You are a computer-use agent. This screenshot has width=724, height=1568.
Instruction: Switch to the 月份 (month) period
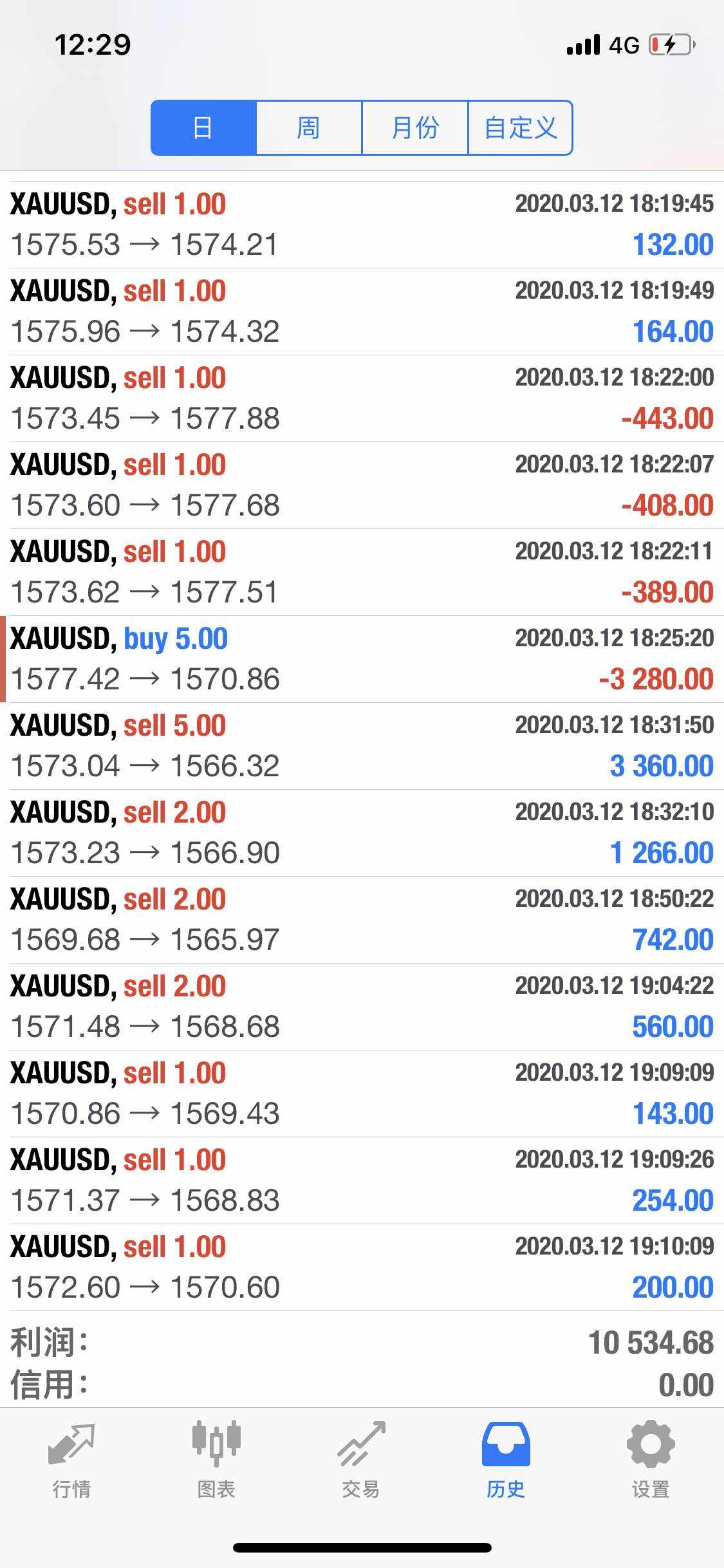coord(415,127)
